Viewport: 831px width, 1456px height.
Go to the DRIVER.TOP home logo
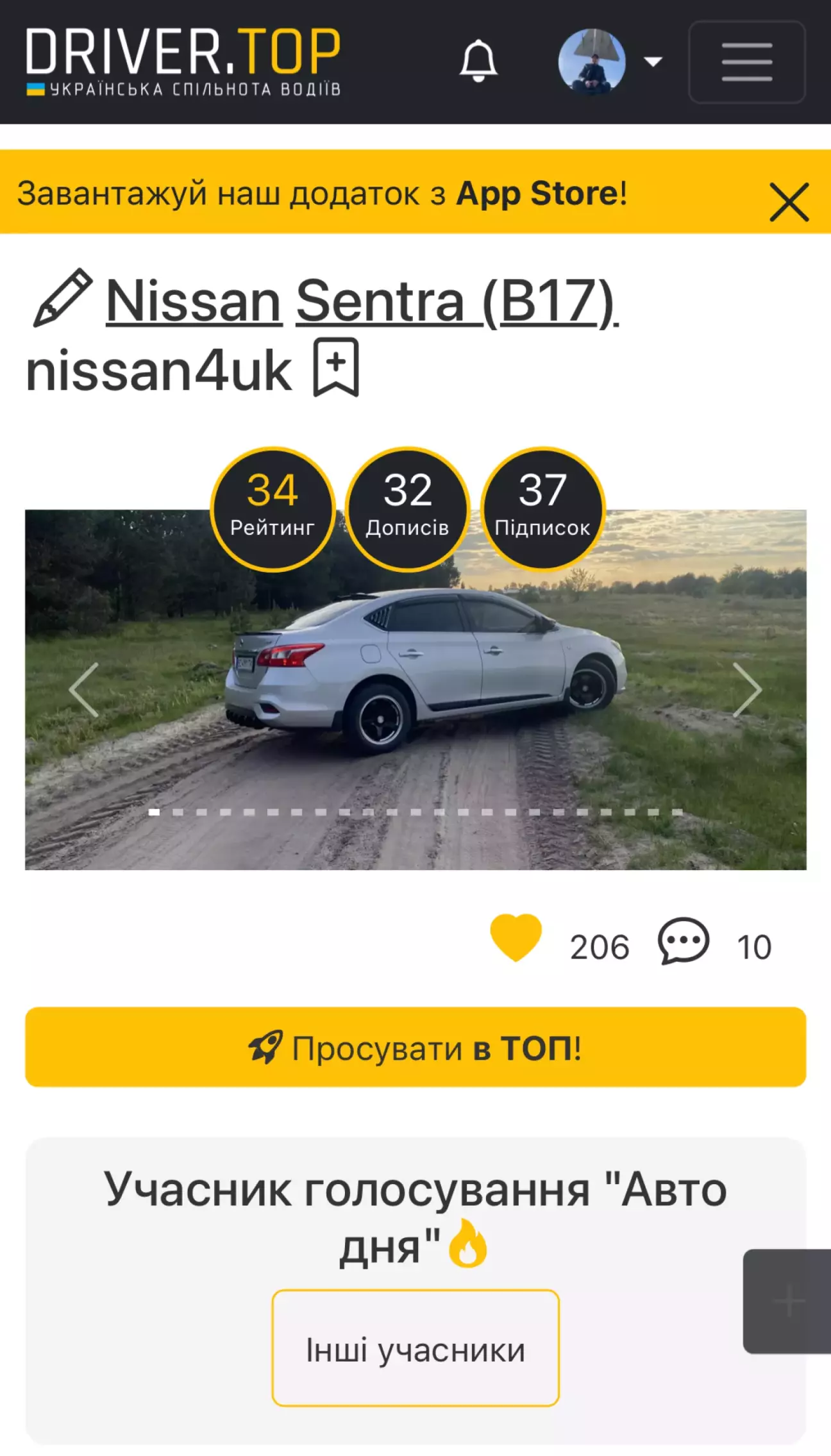183,62
